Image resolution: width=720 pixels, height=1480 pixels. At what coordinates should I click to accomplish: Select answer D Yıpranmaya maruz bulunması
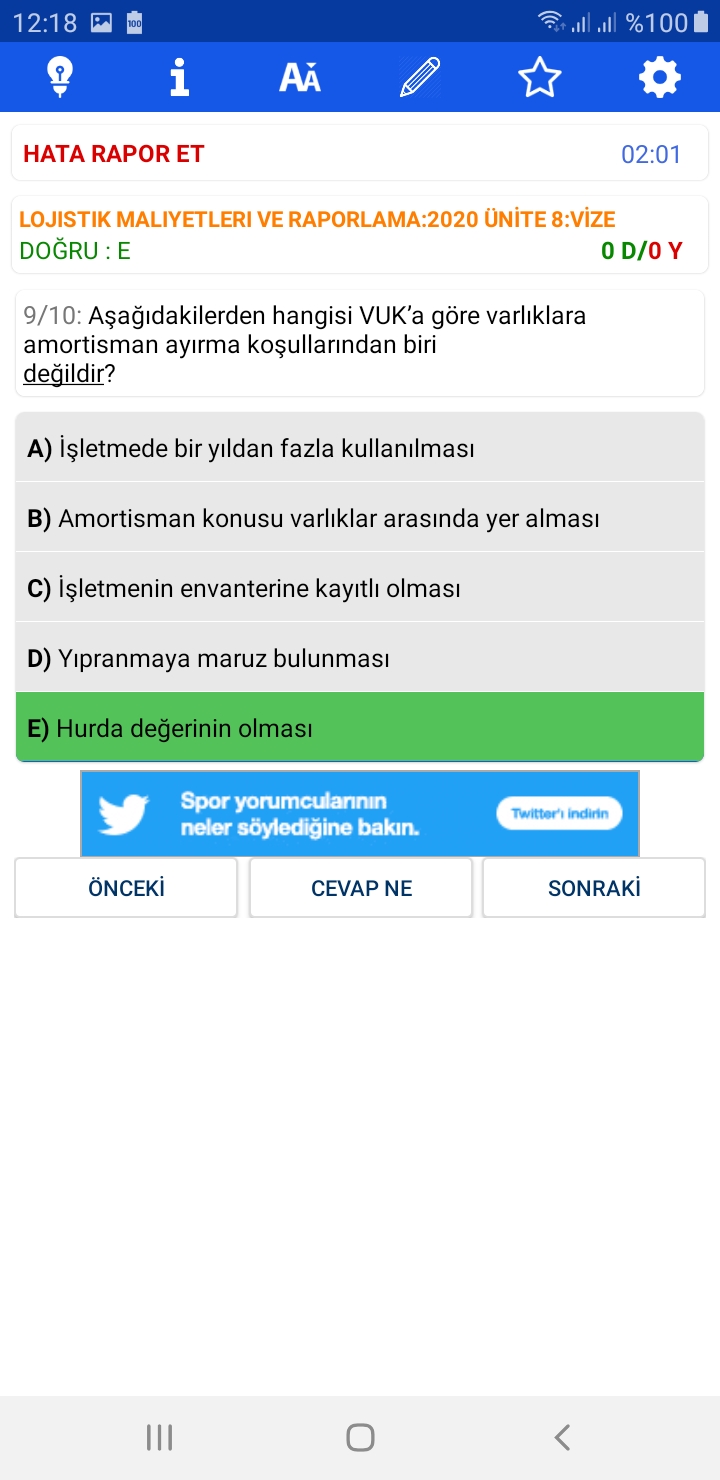point(360,658)
